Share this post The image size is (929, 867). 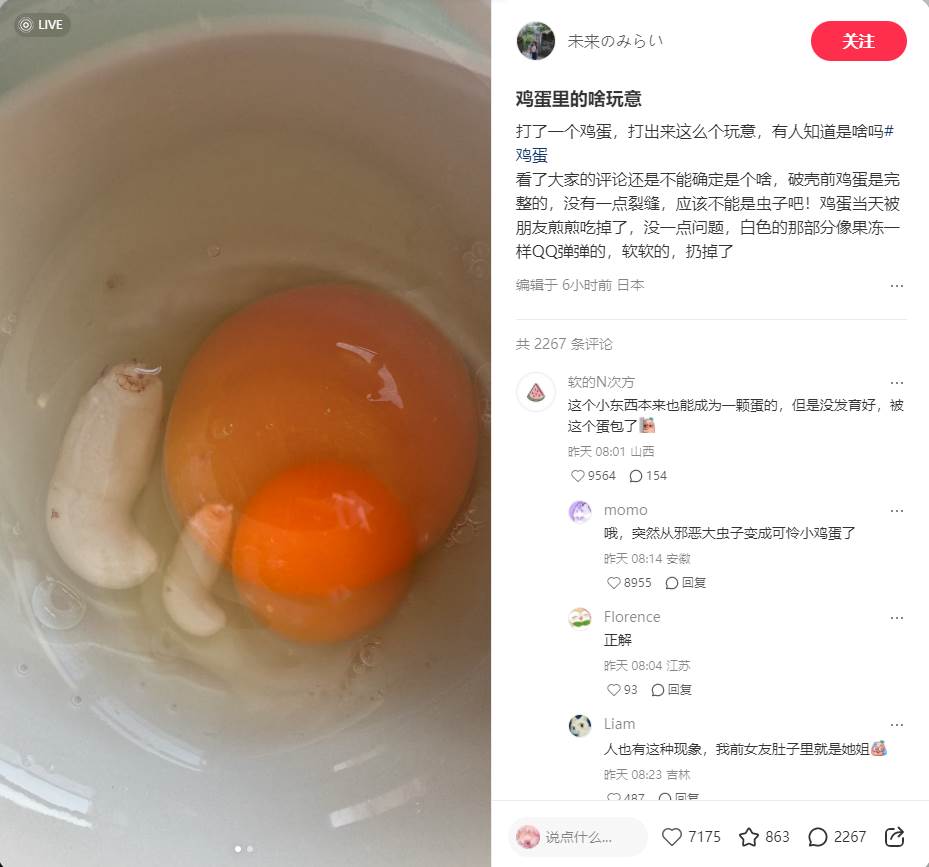click(x=895, y=837)
